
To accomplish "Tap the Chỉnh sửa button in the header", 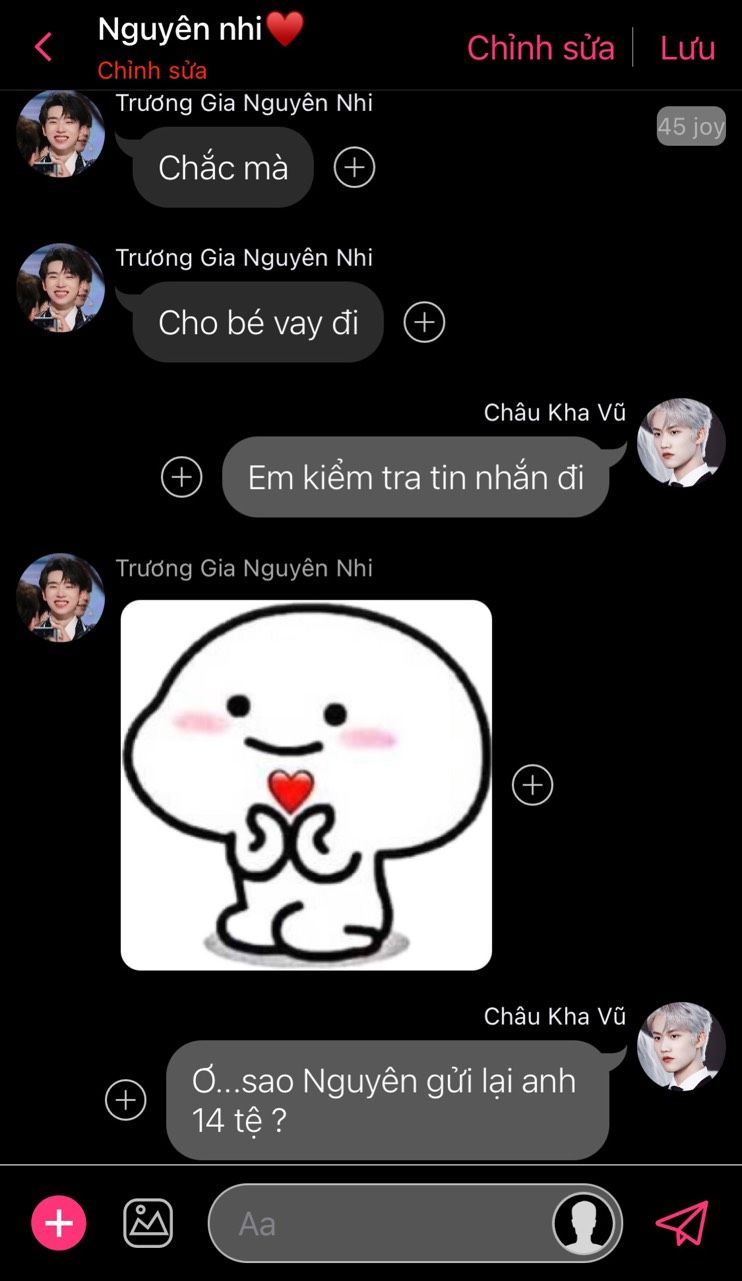I will click(540, 47).
